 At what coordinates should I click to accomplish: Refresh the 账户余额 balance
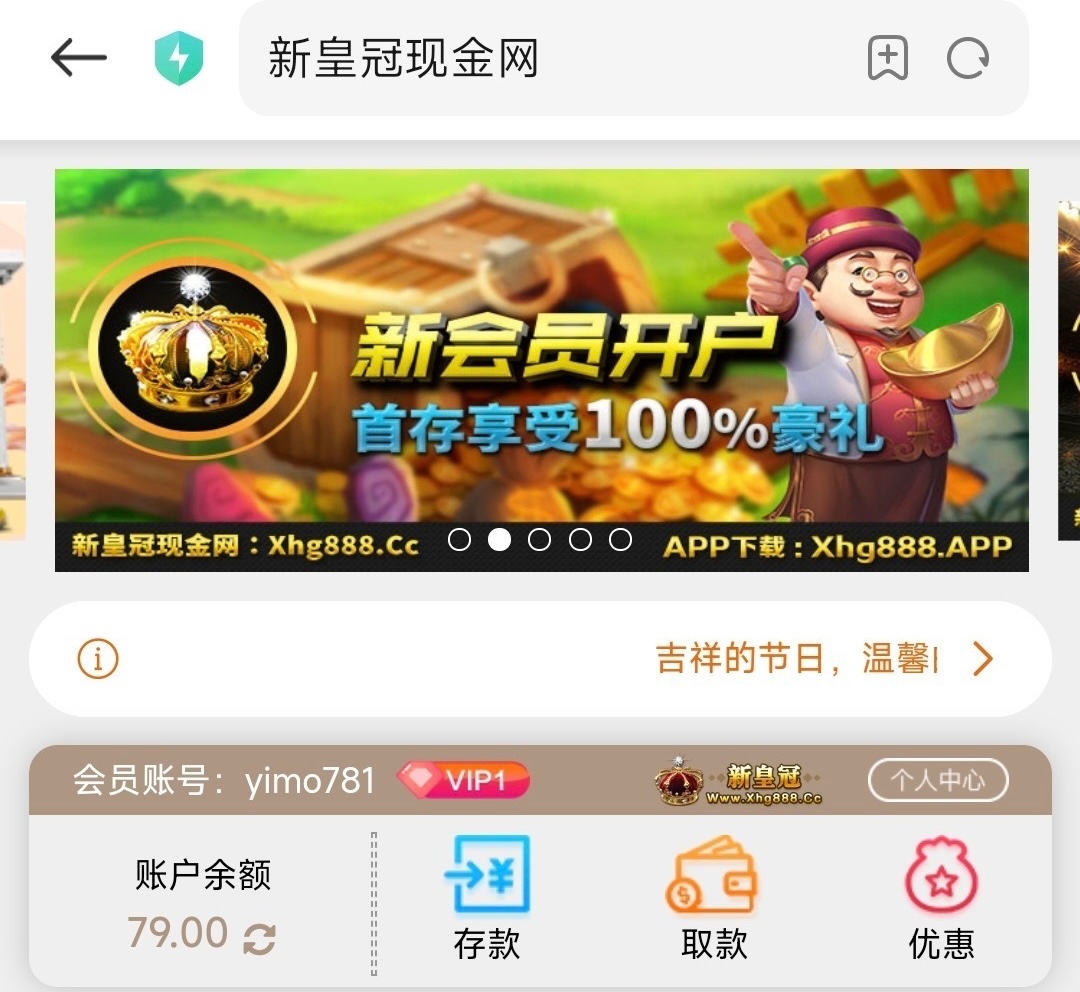tap(260, 938)
